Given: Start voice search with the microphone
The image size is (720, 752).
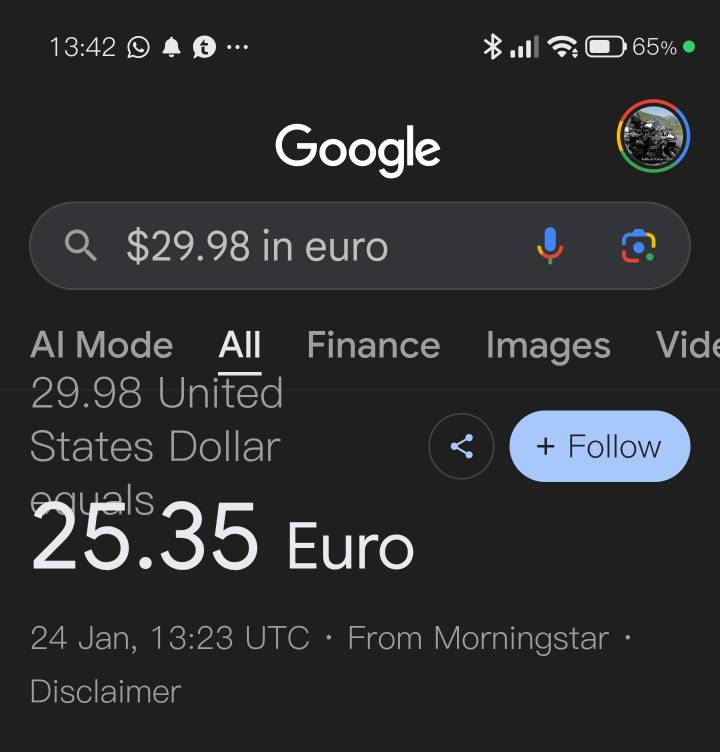Looking at the screenshot, I should pyautogui.click(x=550, y=245).
